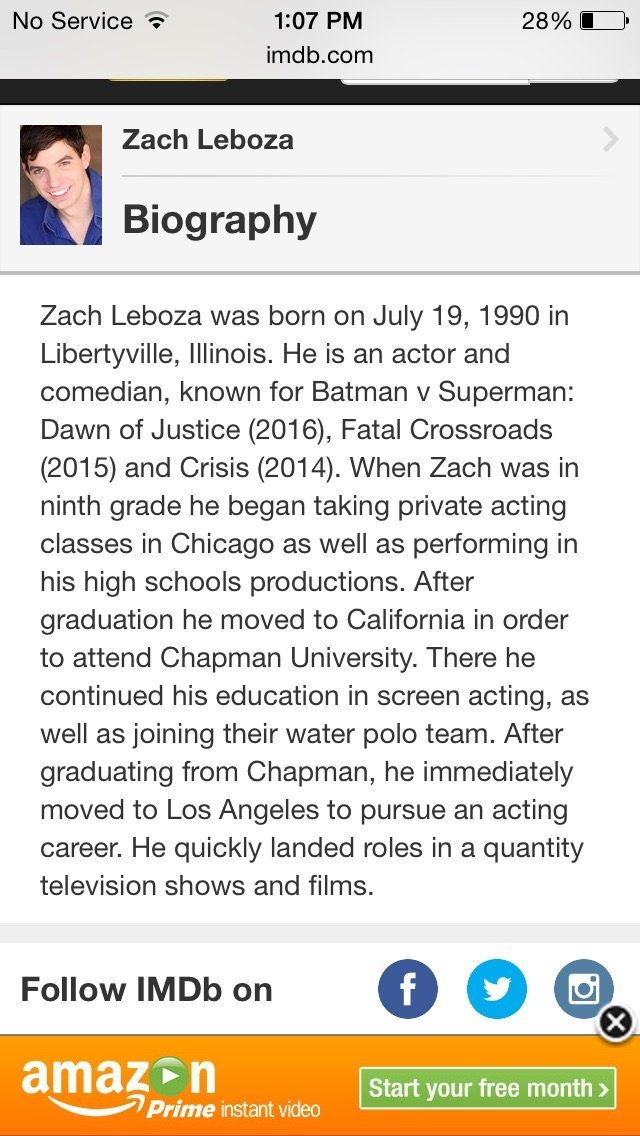Open IMDb's Facebook page

(x=407, y=989)
